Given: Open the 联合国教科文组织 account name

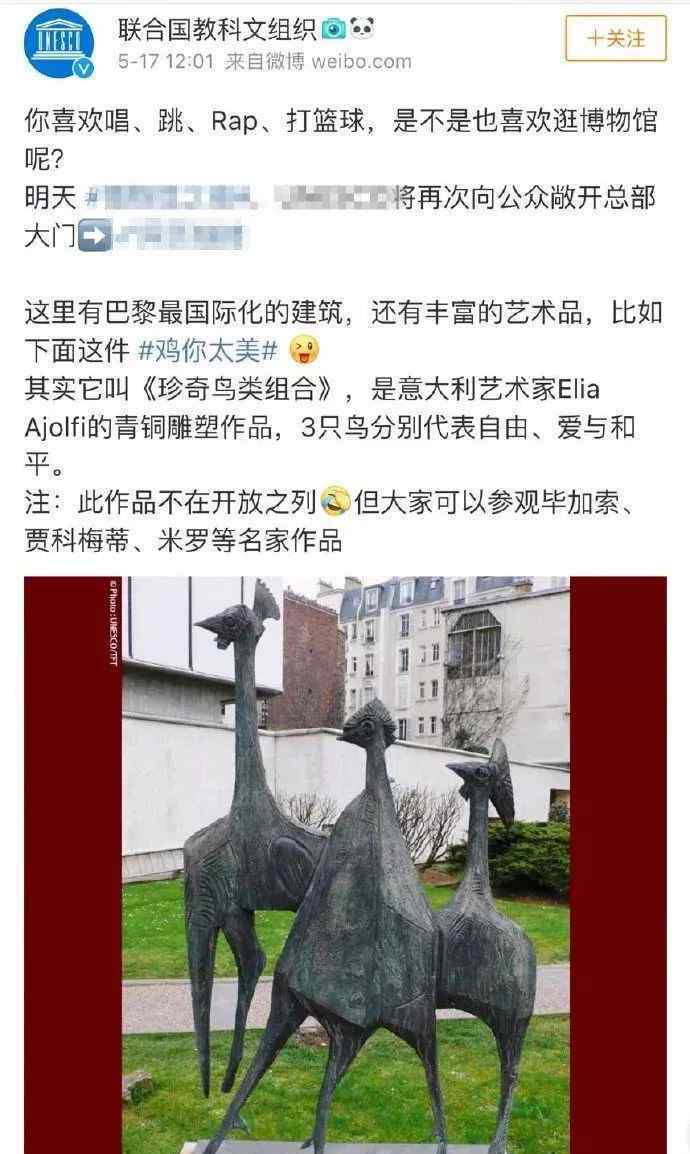Looking at the screenshot, I should pyautogui.click(x=217, y=29).
